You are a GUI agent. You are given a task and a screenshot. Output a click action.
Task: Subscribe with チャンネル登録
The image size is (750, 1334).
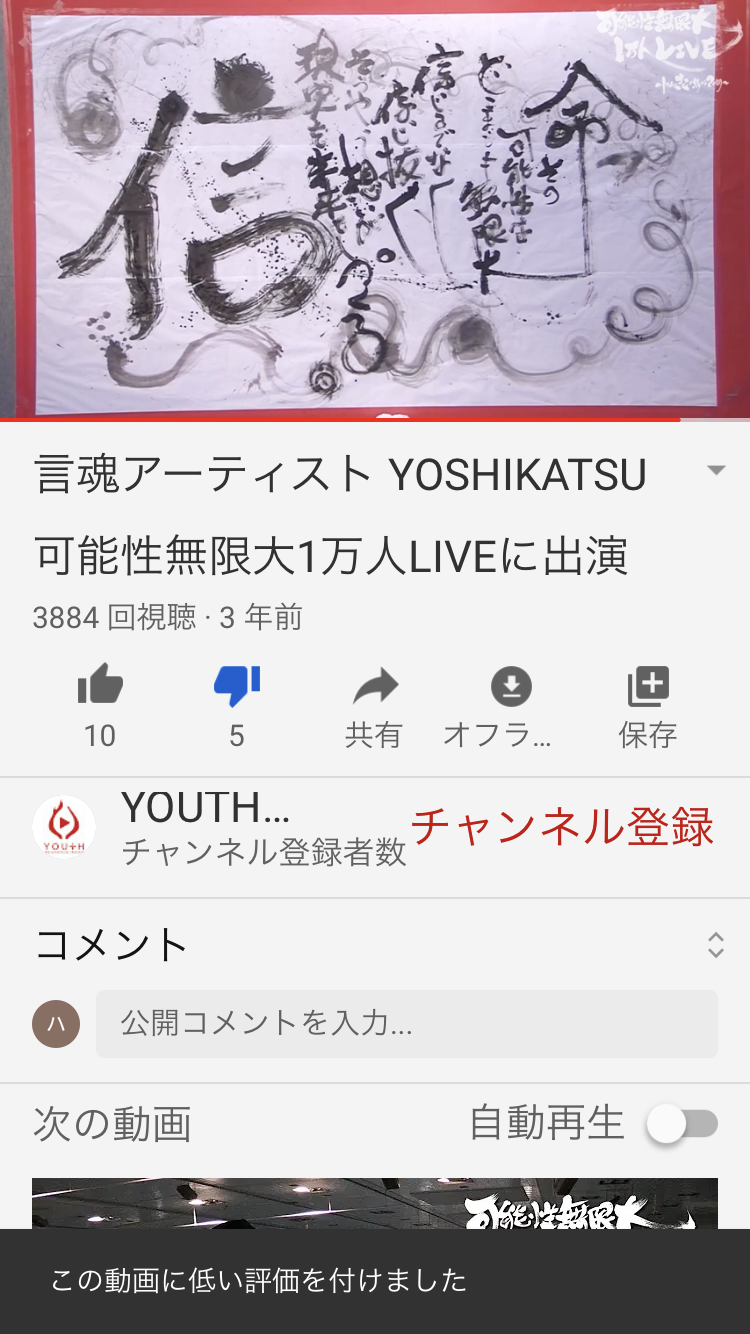562,828
